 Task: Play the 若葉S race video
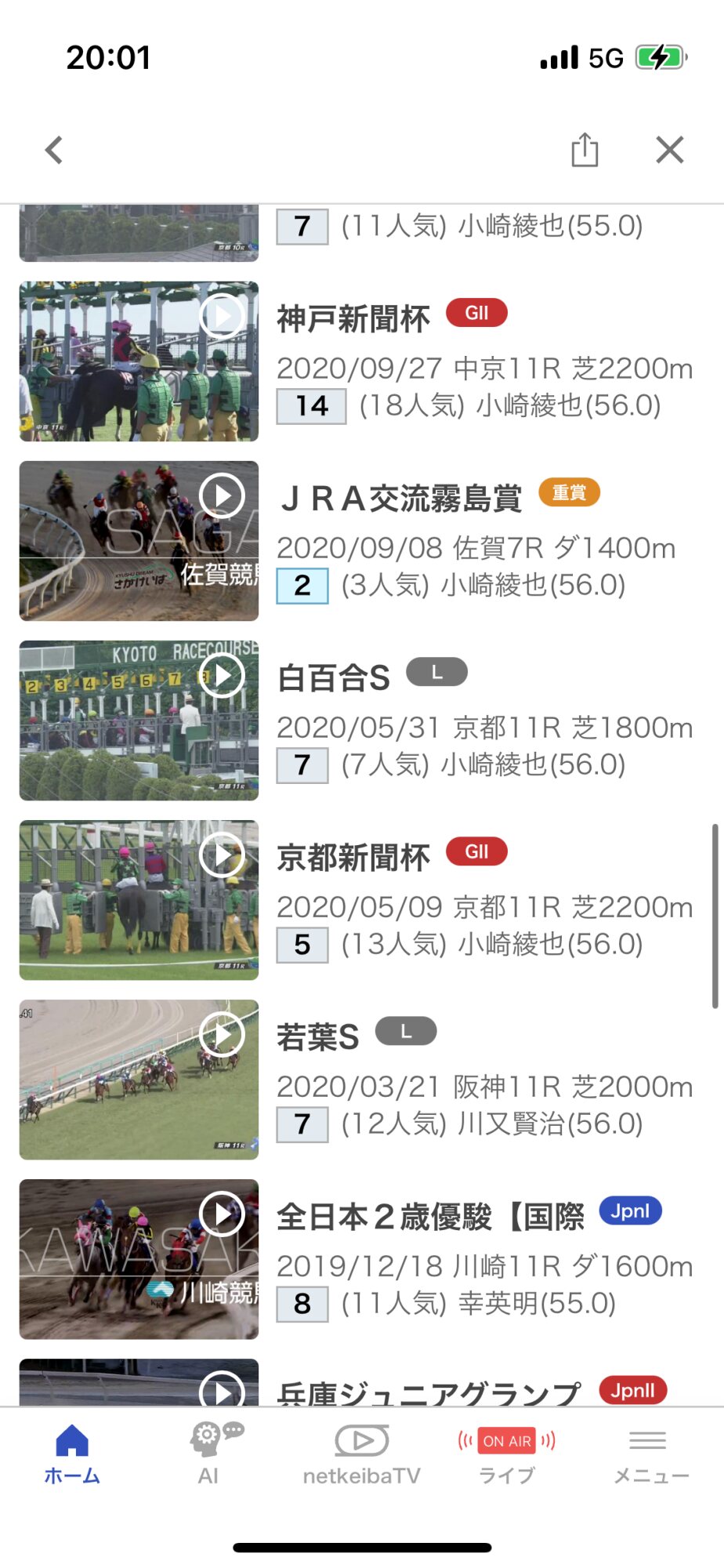(139, 1080)
